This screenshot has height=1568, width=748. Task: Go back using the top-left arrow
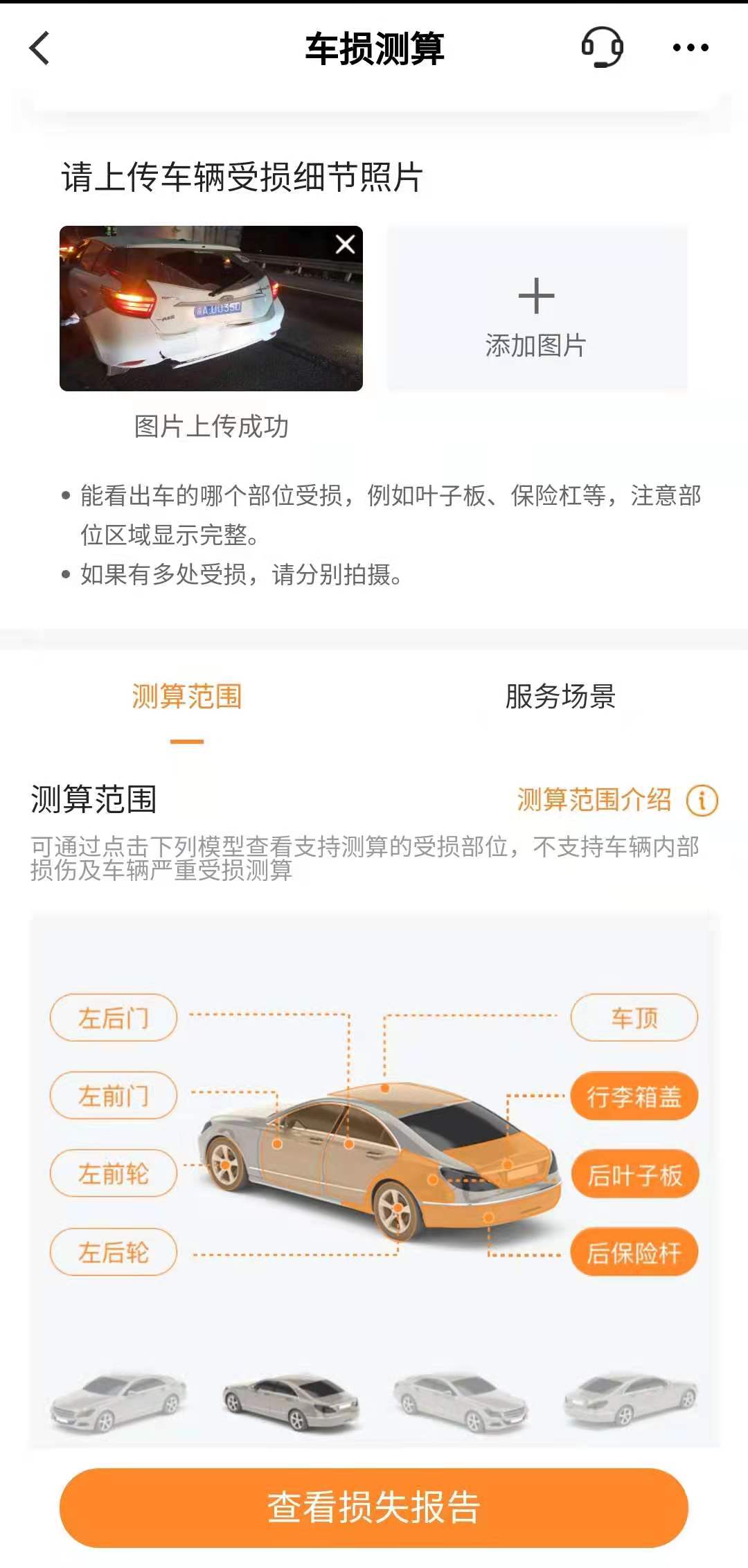pos(40,48)
